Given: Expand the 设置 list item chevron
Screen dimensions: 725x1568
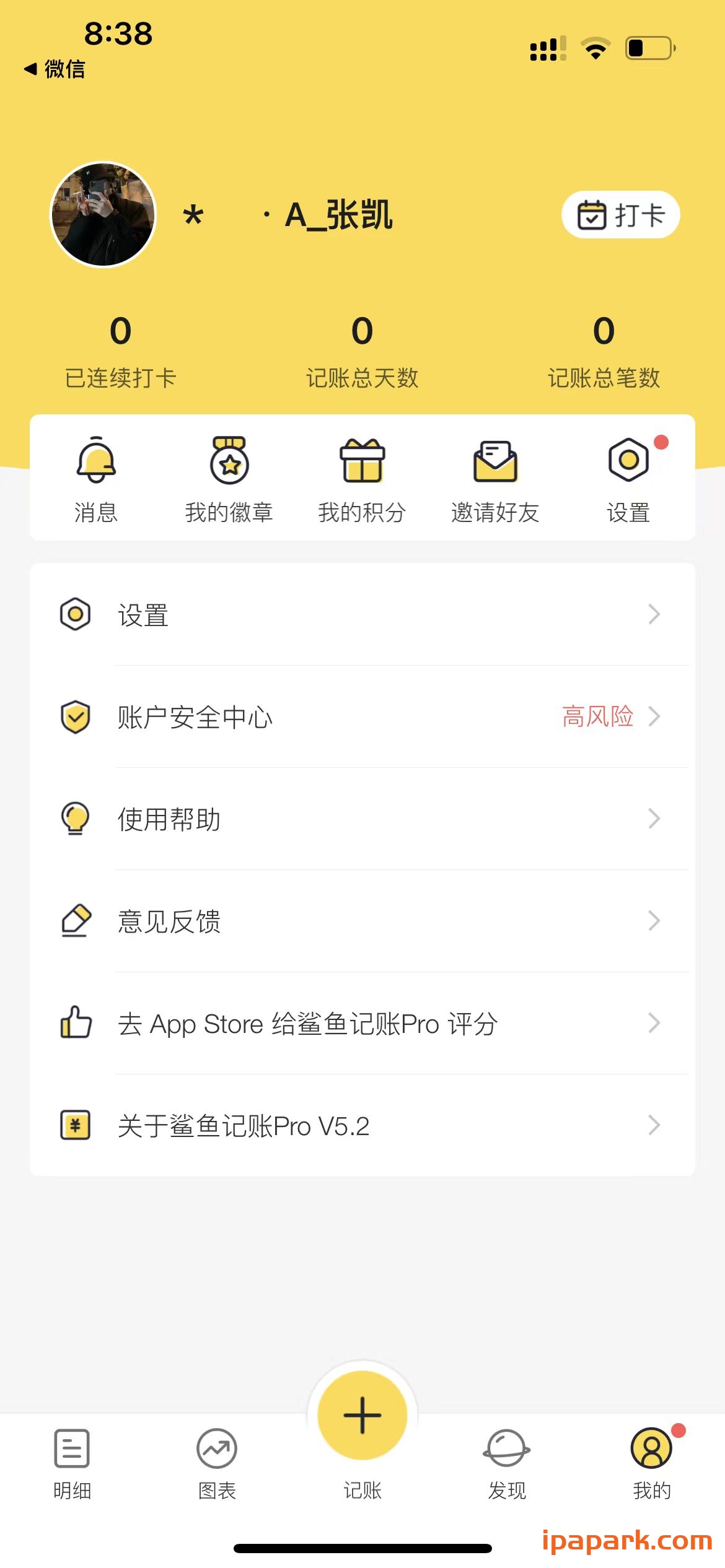Looking at the screenshot, I should [x=655, y=614].
